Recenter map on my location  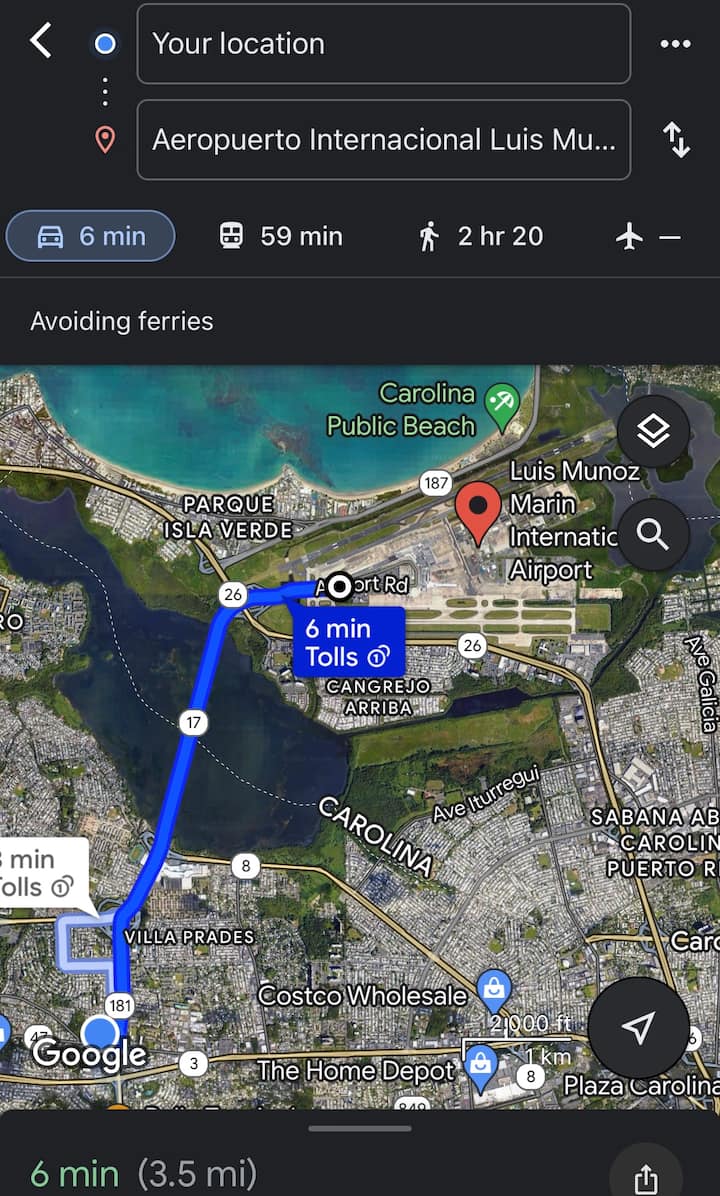638,1027
